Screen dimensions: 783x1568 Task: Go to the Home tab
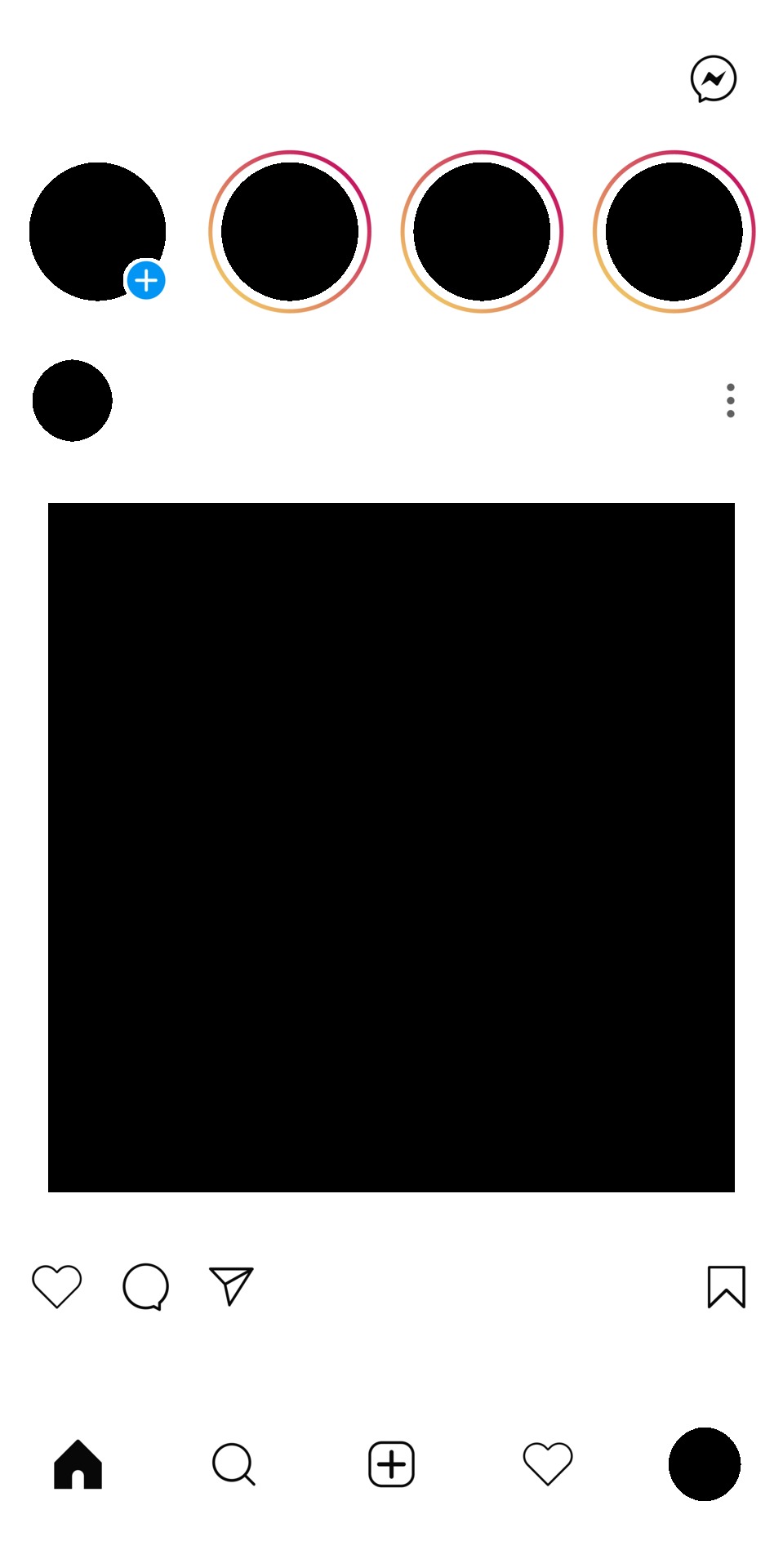point(78,1464)
